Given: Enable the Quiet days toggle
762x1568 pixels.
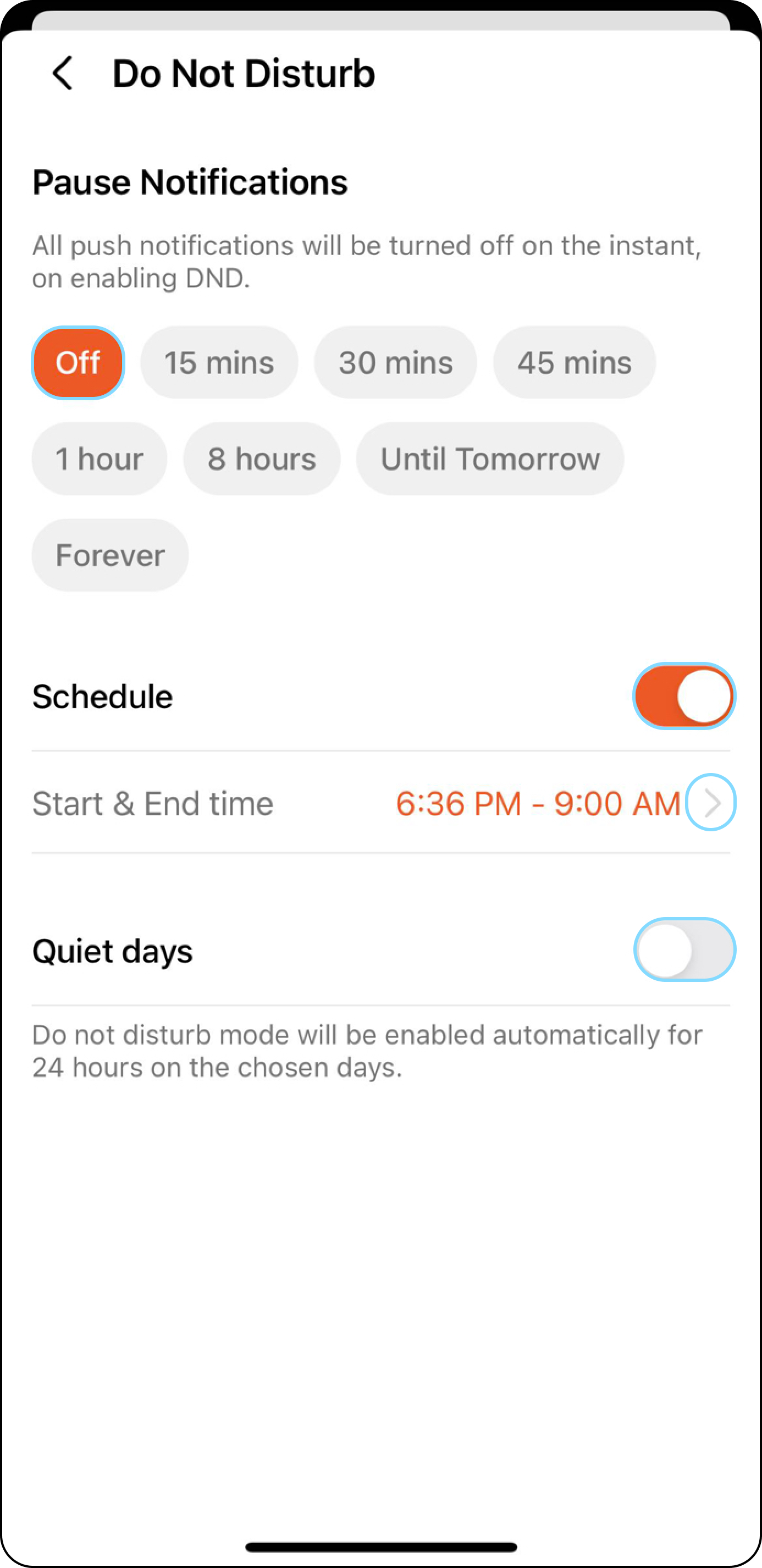Looking at the screenshot, I should [684, 950].
